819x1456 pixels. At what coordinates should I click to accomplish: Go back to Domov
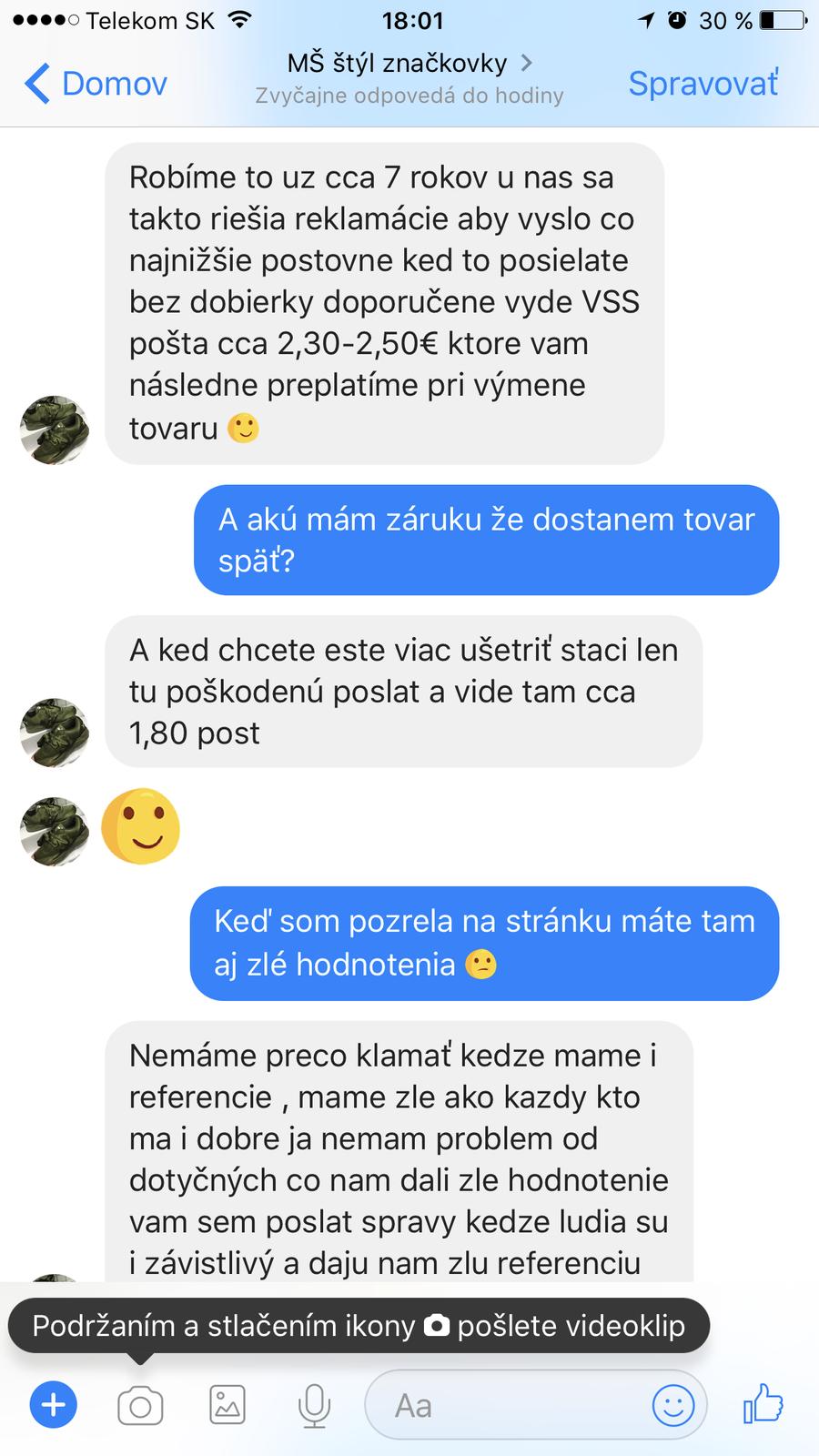coord(96,84)
